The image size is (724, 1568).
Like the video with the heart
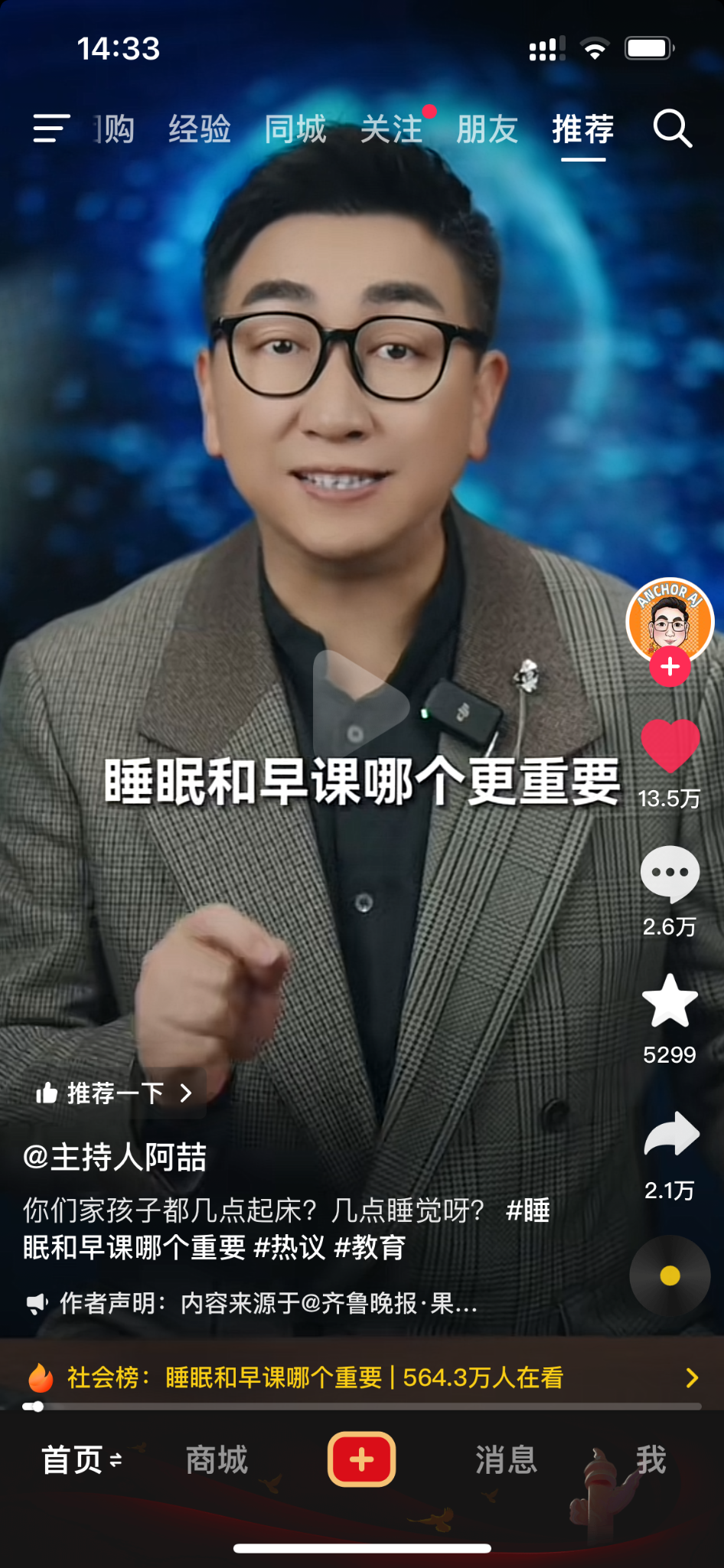pos(670,746)
